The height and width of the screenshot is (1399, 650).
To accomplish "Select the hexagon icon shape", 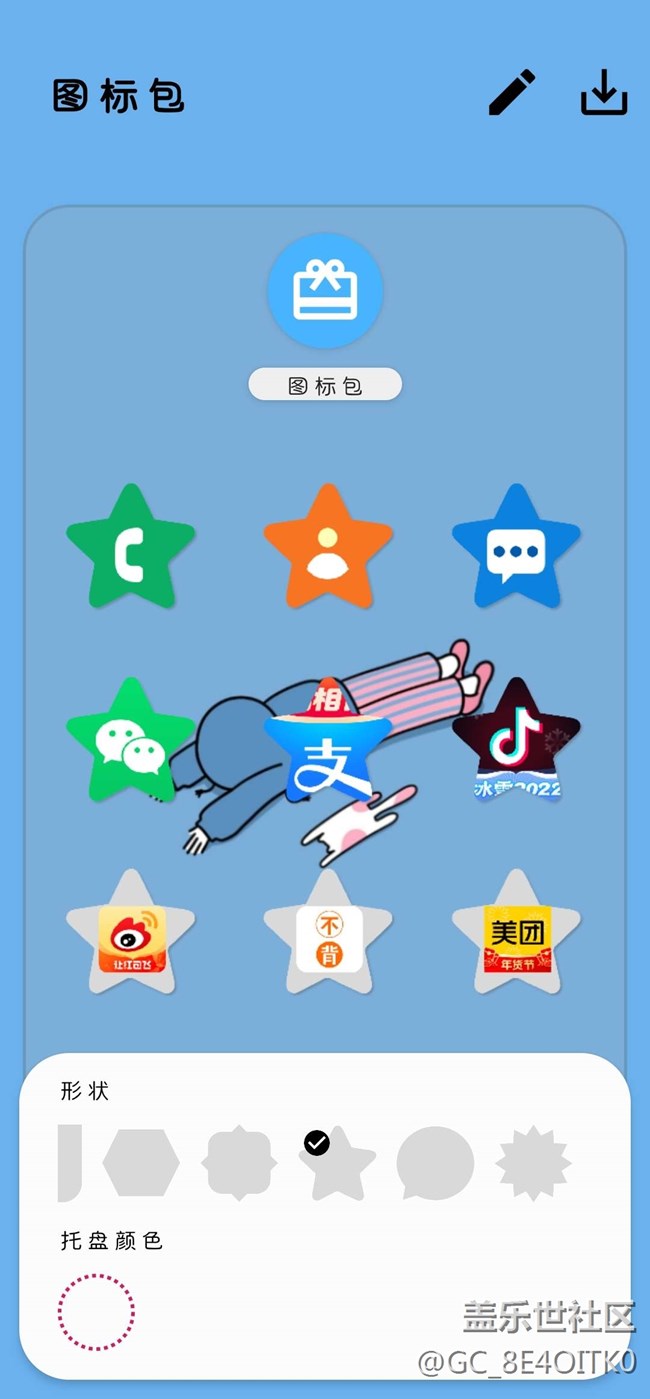I will point(141,1163).
